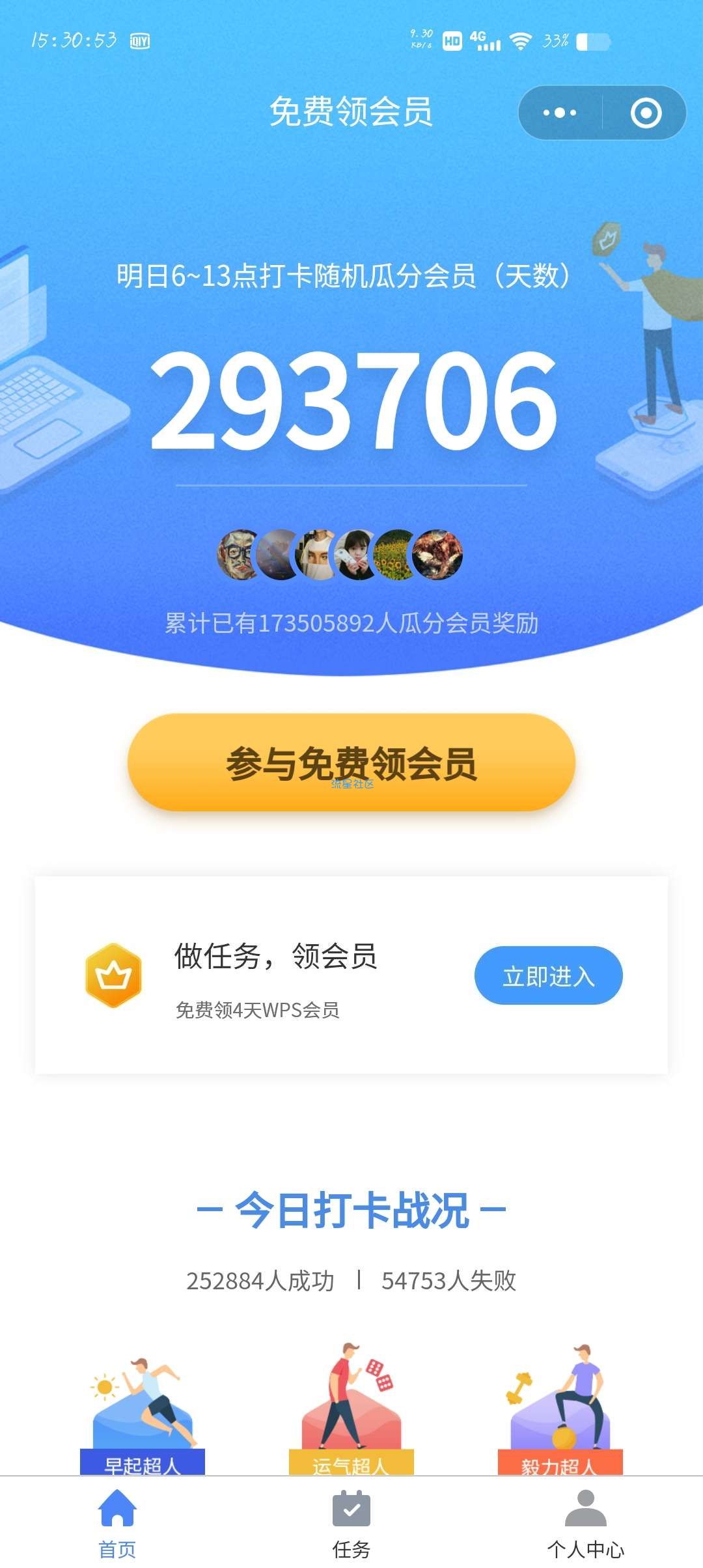Go to the 个人中心 tab
Image resolution: width=703 pixels, height=1568 pixels.
tap(585, 1522)
